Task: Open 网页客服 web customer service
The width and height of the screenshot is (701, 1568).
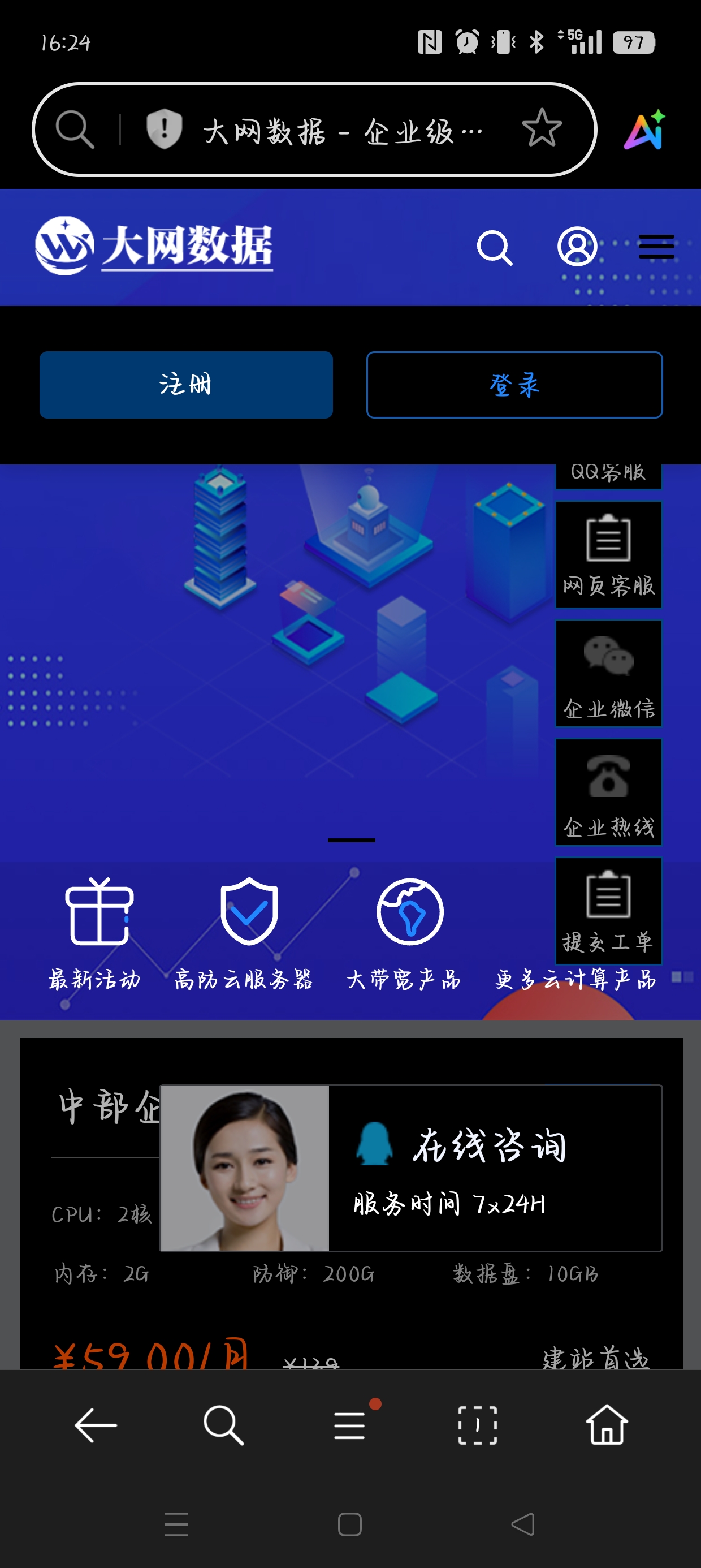Action: [x=608, y=554]
